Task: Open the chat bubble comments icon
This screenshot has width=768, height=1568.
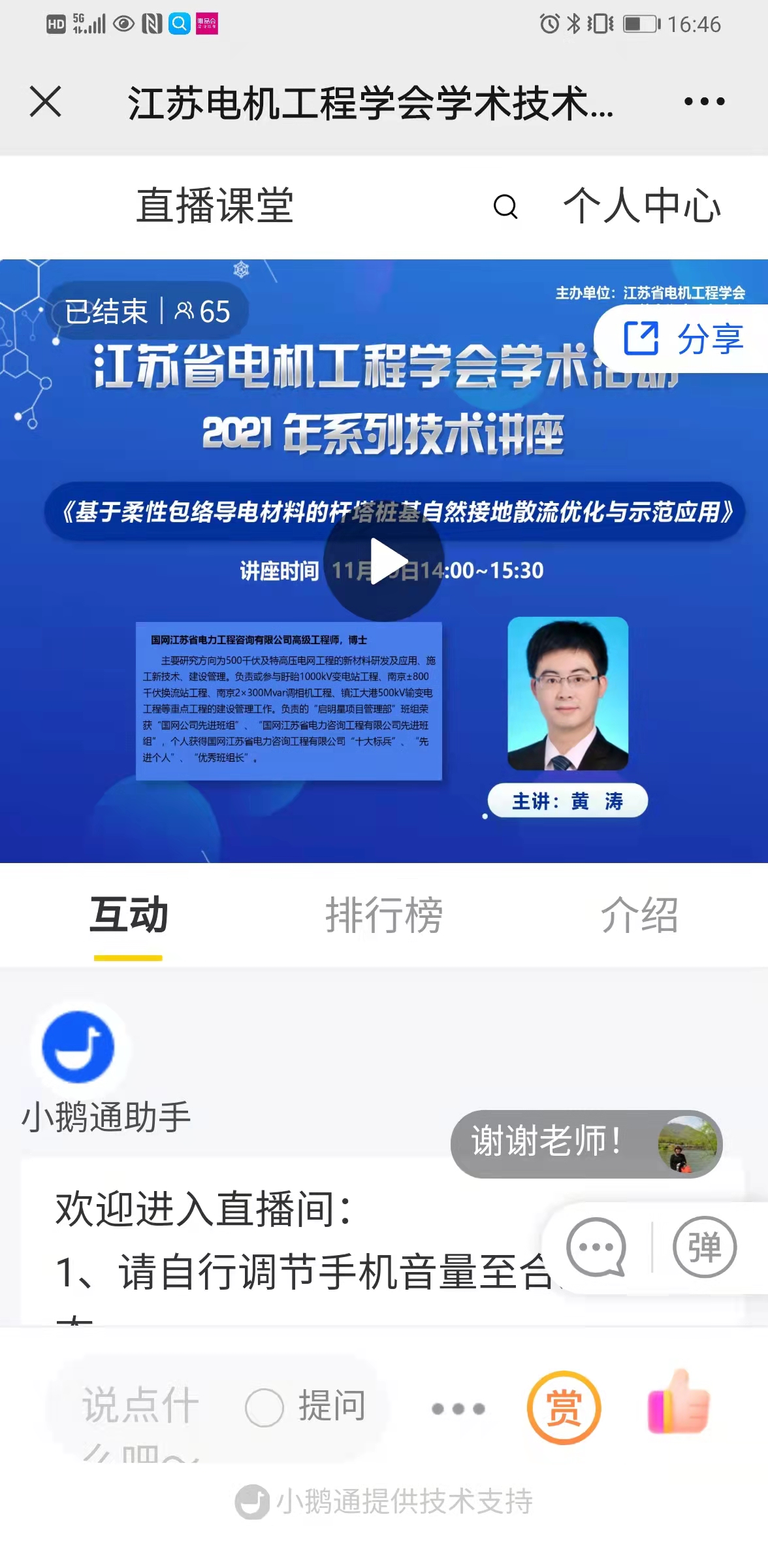Action: pyautogui.click(x=596, y=1247)
